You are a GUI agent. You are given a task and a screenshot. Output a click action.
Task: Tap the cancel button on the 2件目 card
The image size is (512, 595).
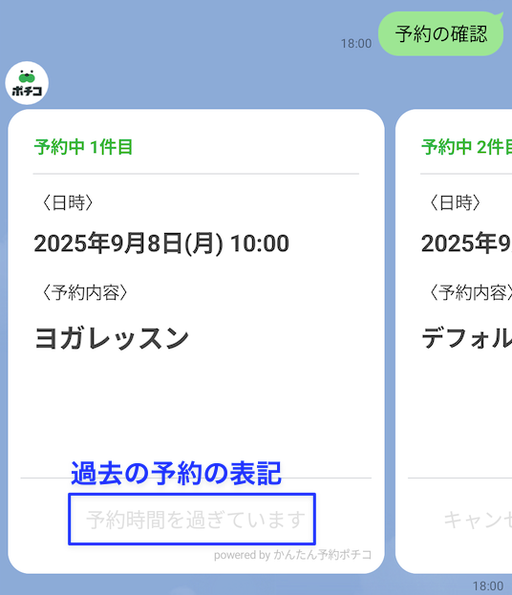pos(478,519)
